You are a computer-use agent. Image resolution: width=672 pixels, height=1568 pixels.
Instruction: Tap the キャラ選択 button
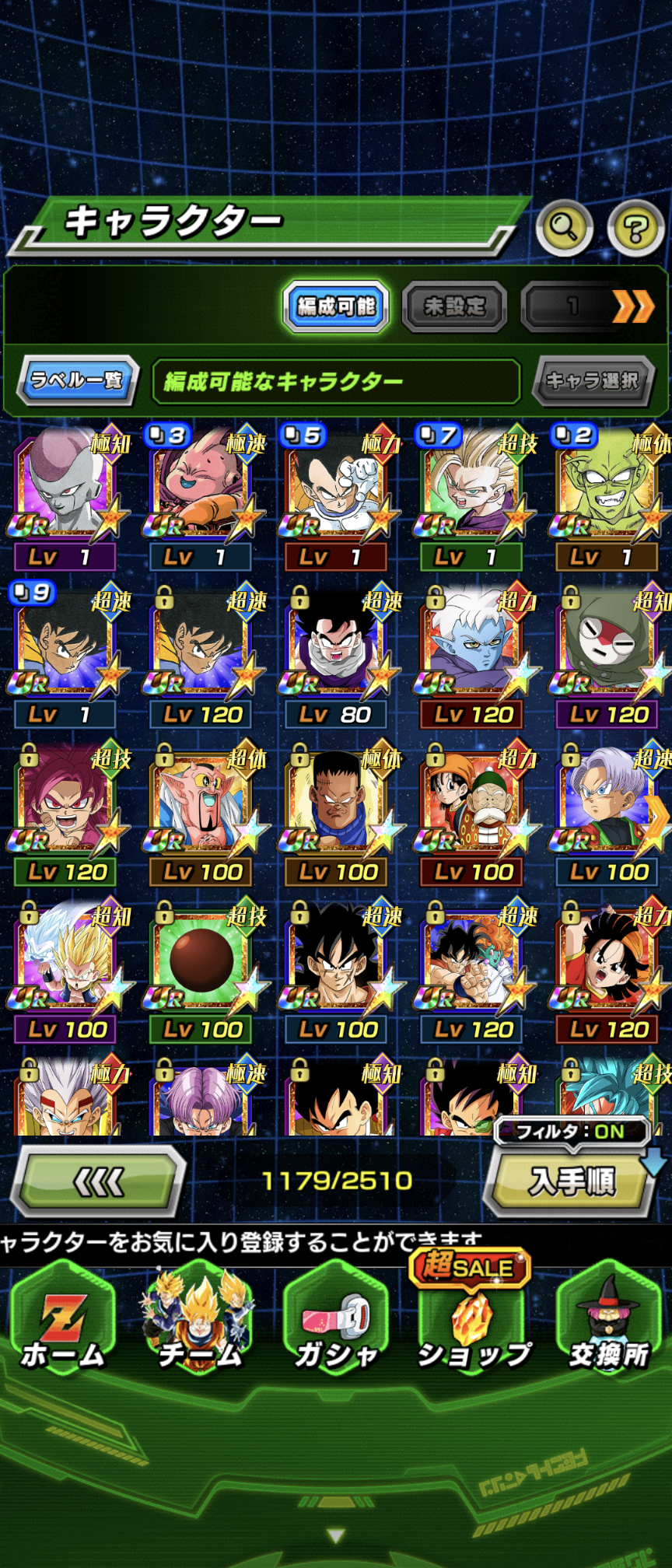tap(592, 380)
